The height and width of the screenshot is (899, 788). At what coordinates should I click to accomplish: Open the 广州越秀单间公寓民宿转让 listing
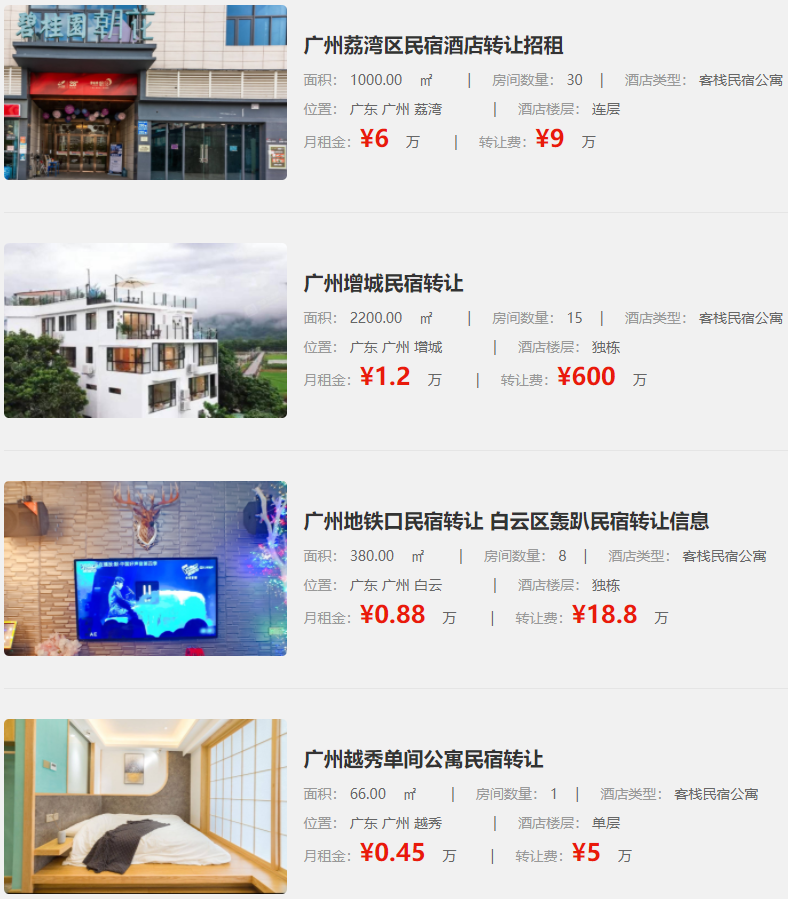[423, 759]
